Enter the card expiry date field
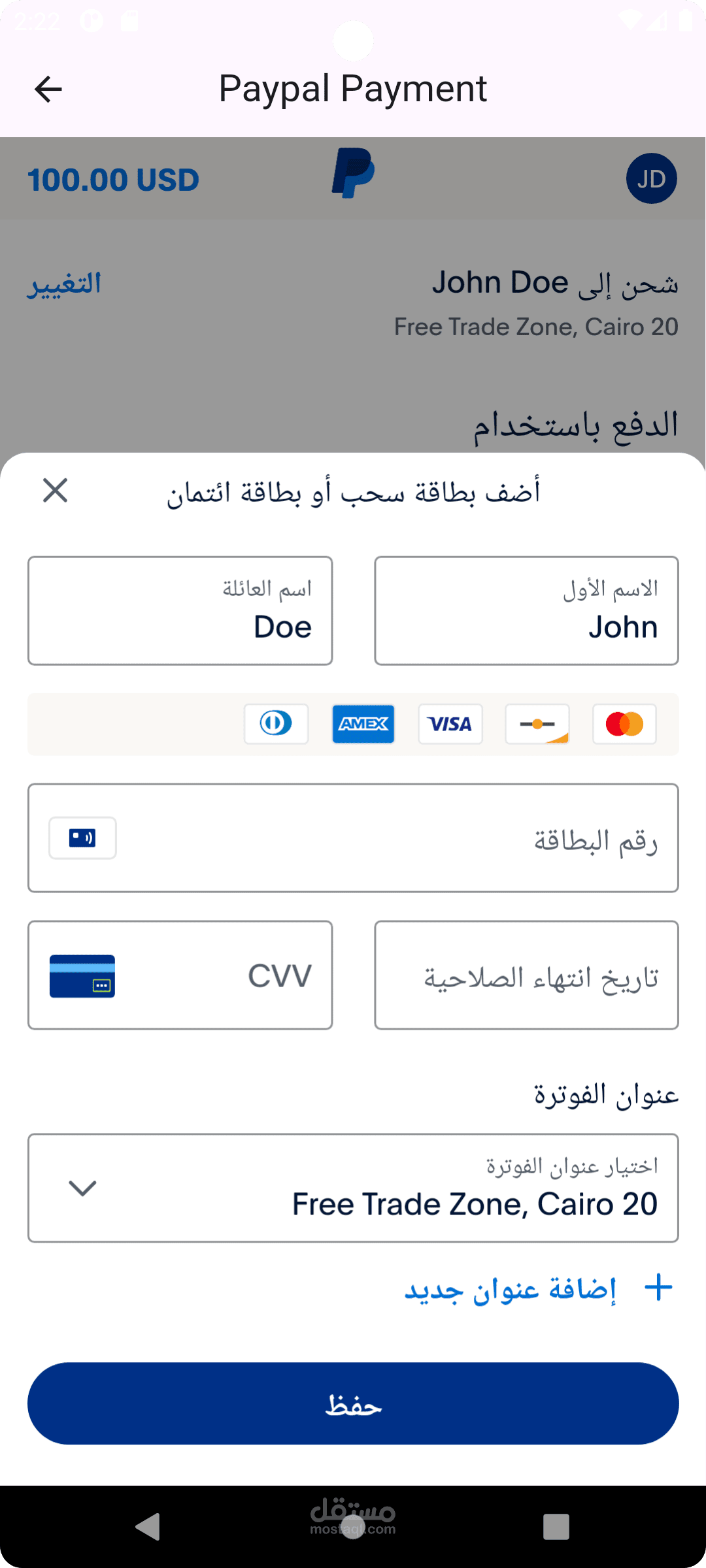The height and width of the screenshot is (1568, 706). pyautogui.click(x=526, y=975)
